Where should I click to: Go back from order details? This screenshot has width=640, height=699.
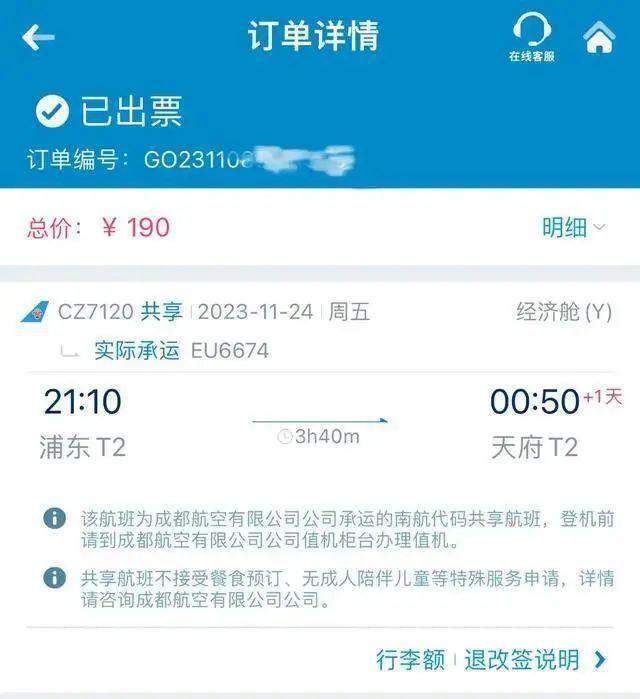38,38
